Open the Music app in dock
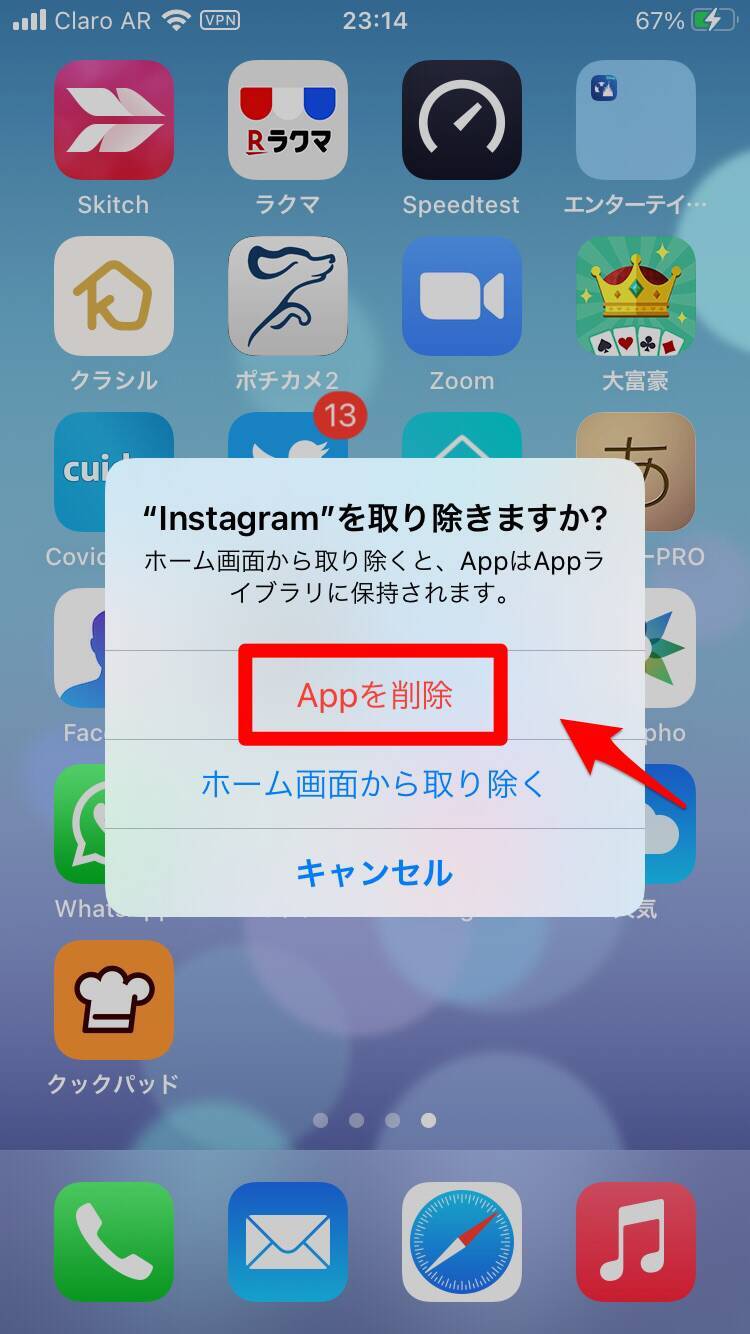The width and height of the screenshot is (750, 1334). click(x=635, y=1242)
